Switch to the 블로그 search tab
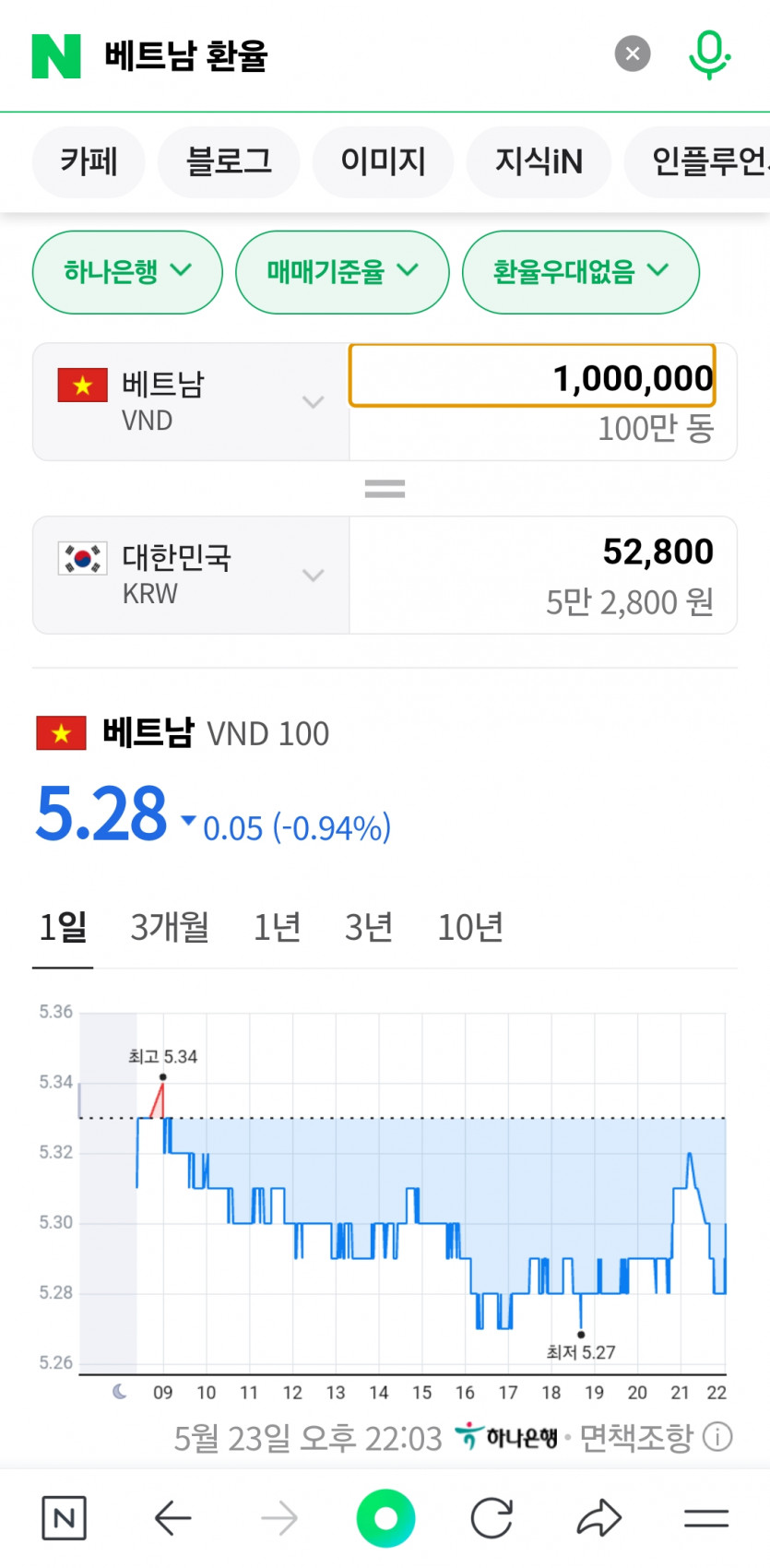The width and height of the screenshot is (770, 1568). [229, 161]
